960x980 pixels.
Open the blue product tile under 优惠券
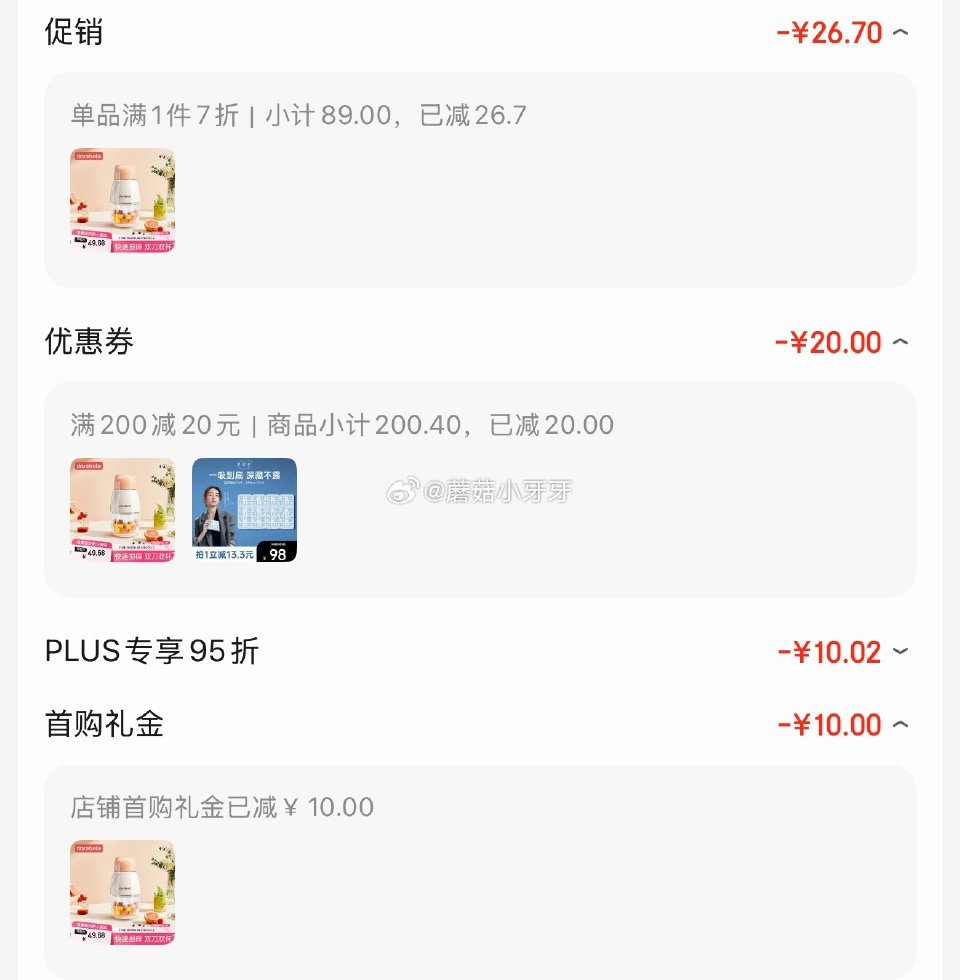(x=244, y=510)
